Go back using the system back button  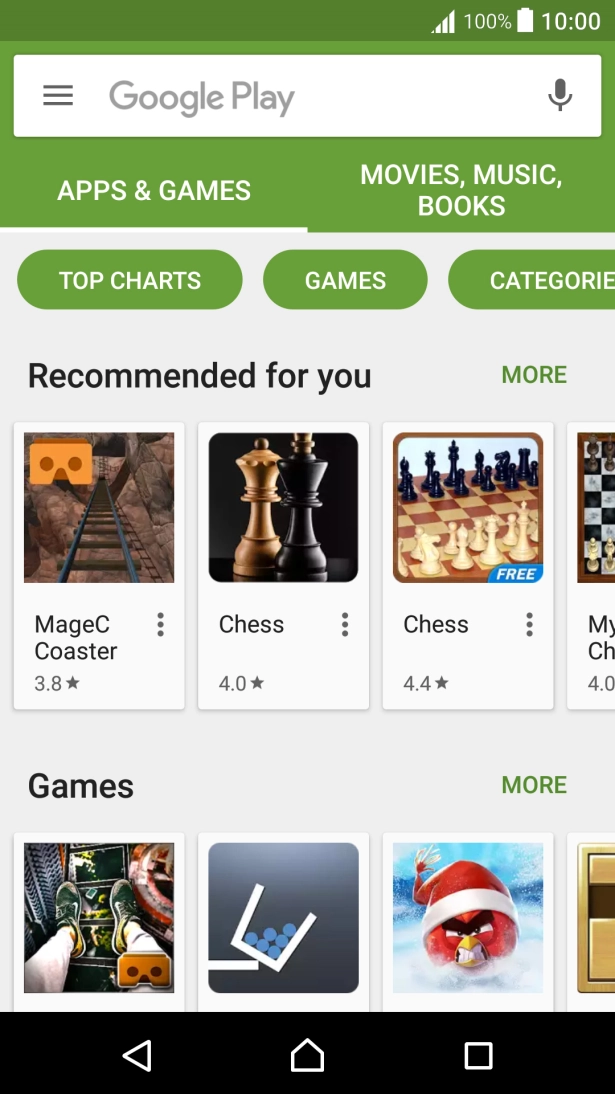[x=136, y=1055]
